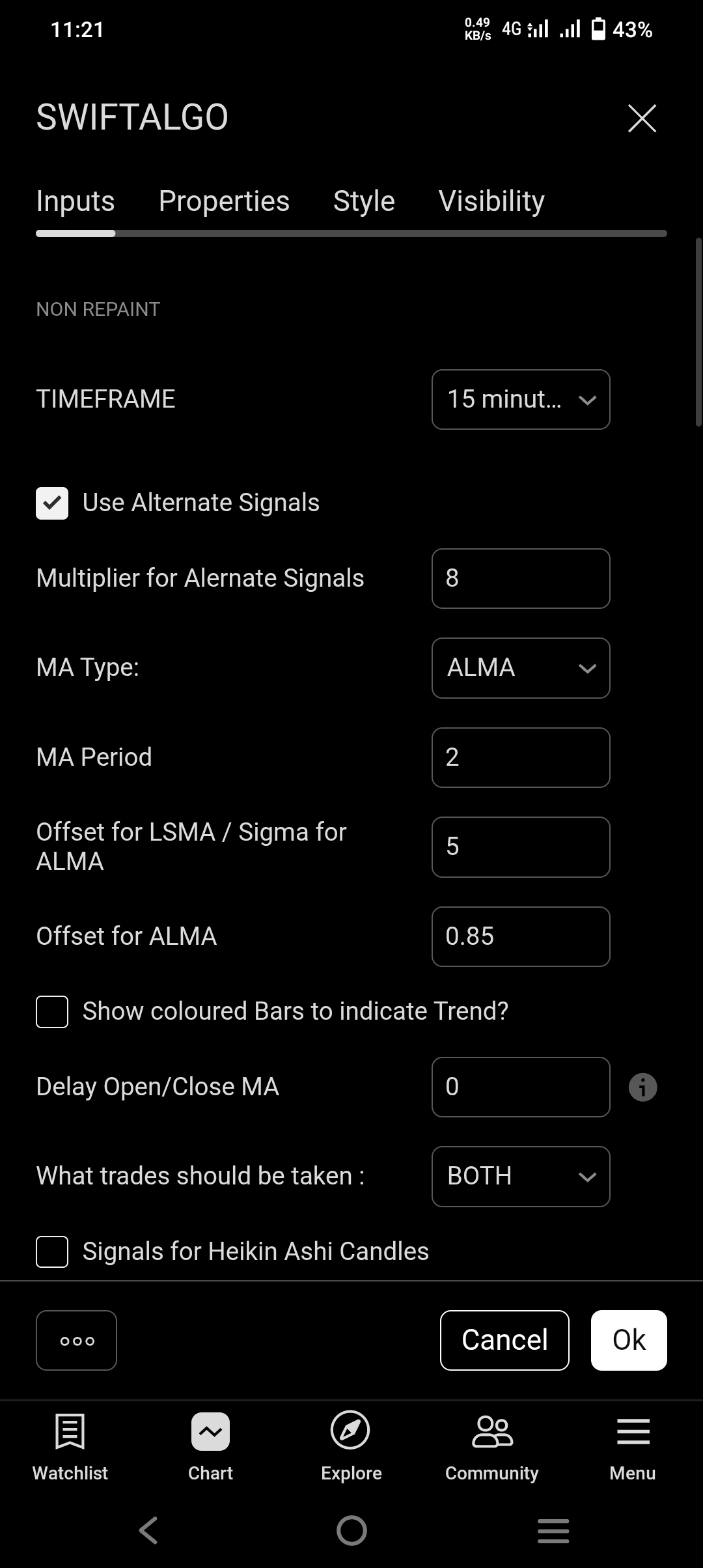Edit the Offset for ALMA field
The image size is (703, 1568).
(521, 937)
